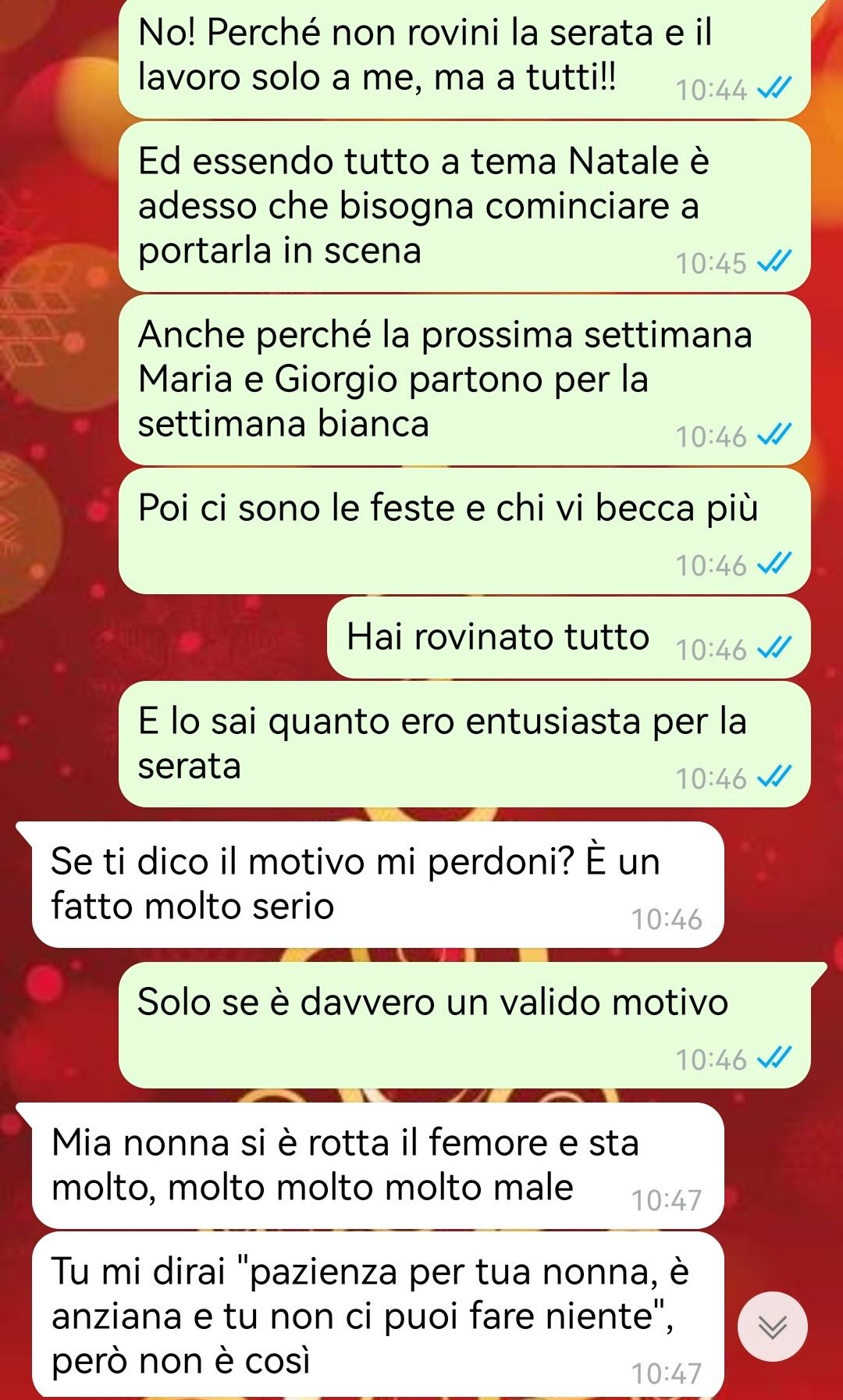The width and height of the screenshot is (843, 1400).
Task: Jump to the latest messages with the down-arrow button
Action: (x=772, y=1327)
